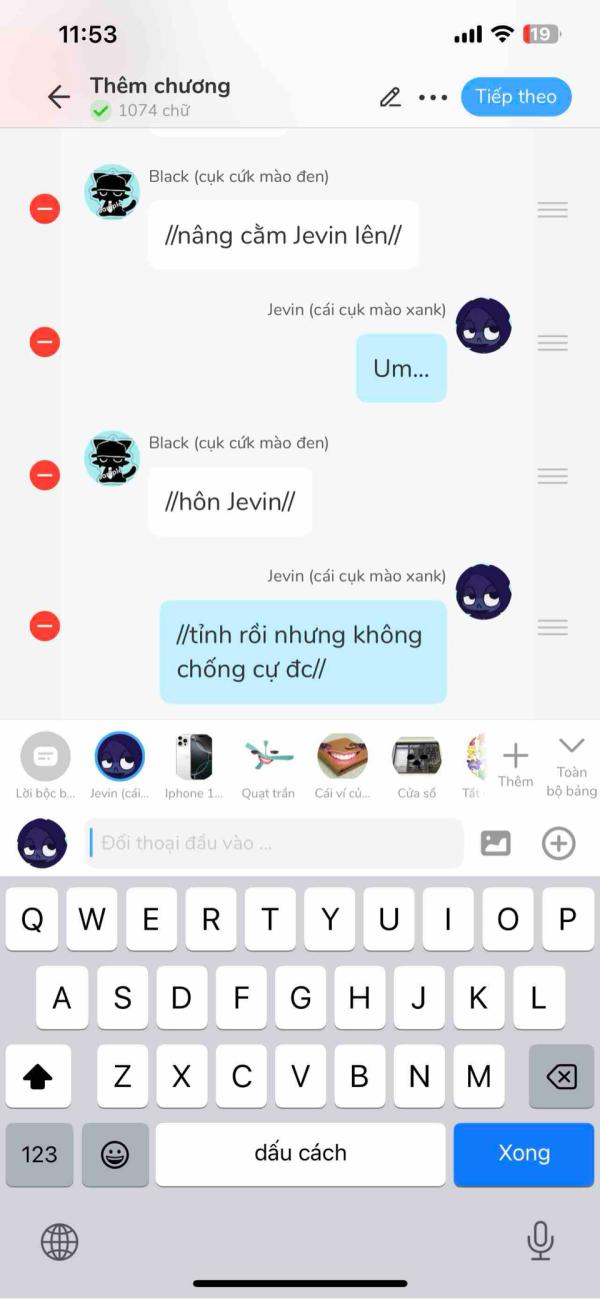The image size is (600, 1299).
Task: Delete the "//tỉnh rồi nhưng không chống cự đc//" message
Action: tap(44, 627)
